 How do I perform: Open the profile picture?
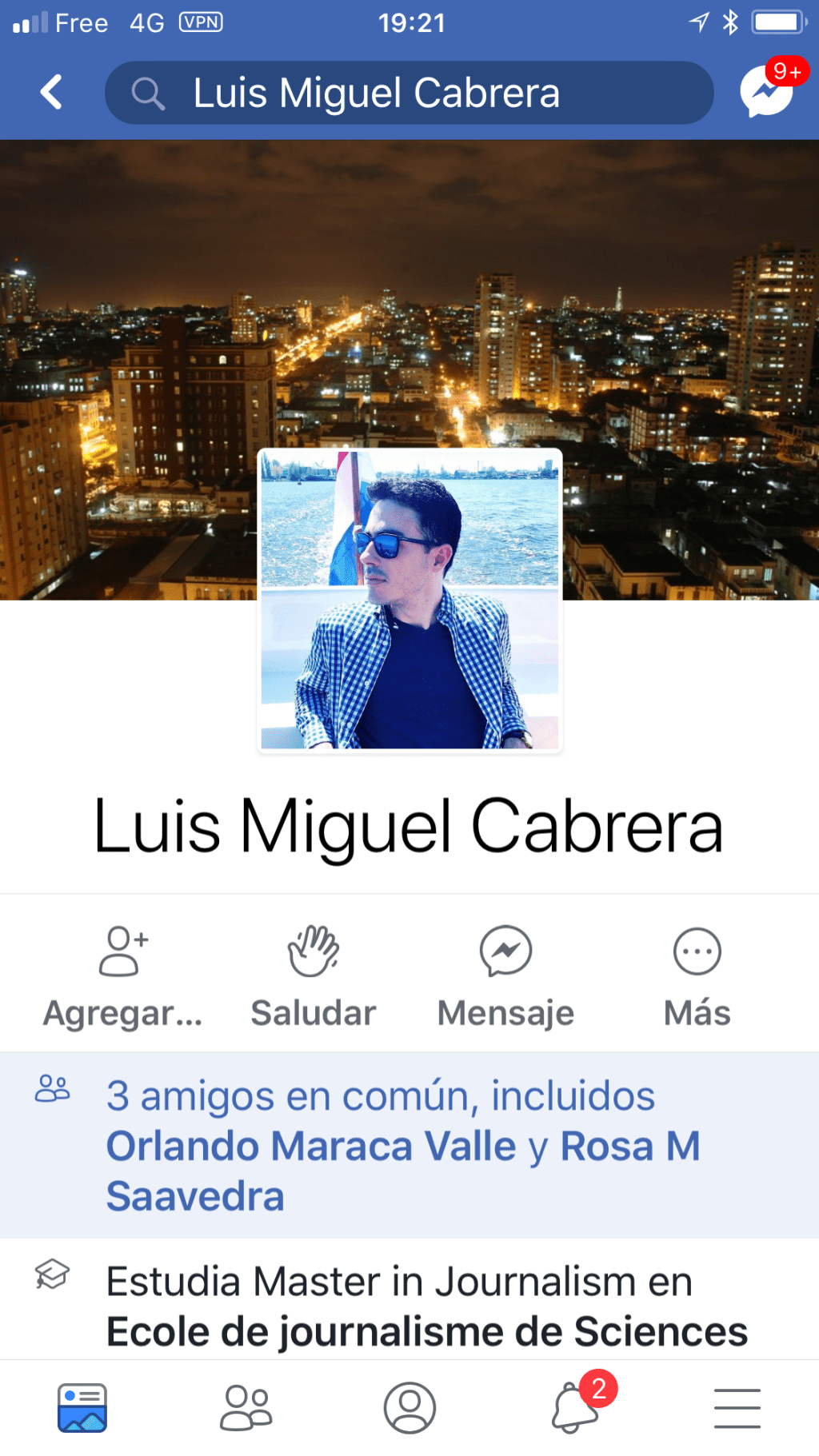pyautogui.click(x=409, y=600)
